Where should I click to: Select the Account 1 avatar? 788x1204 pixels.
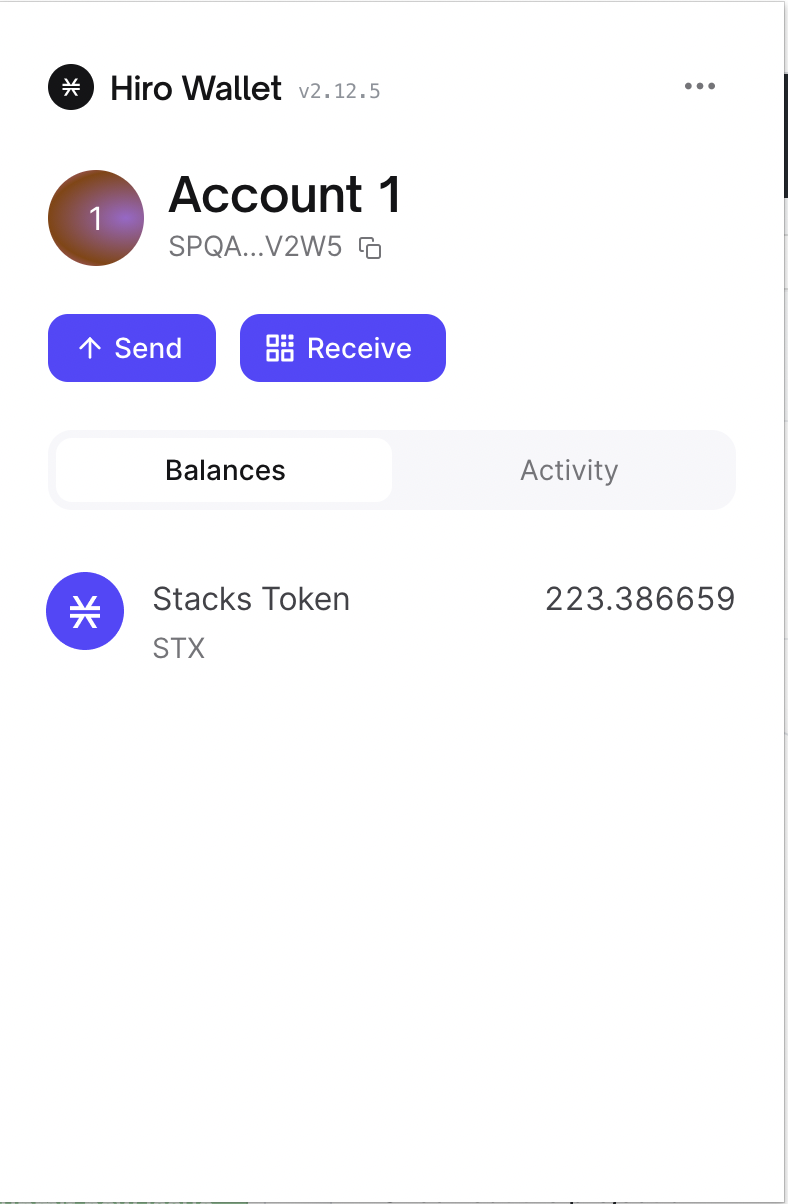pyautogui.click(x=96, y=218)
